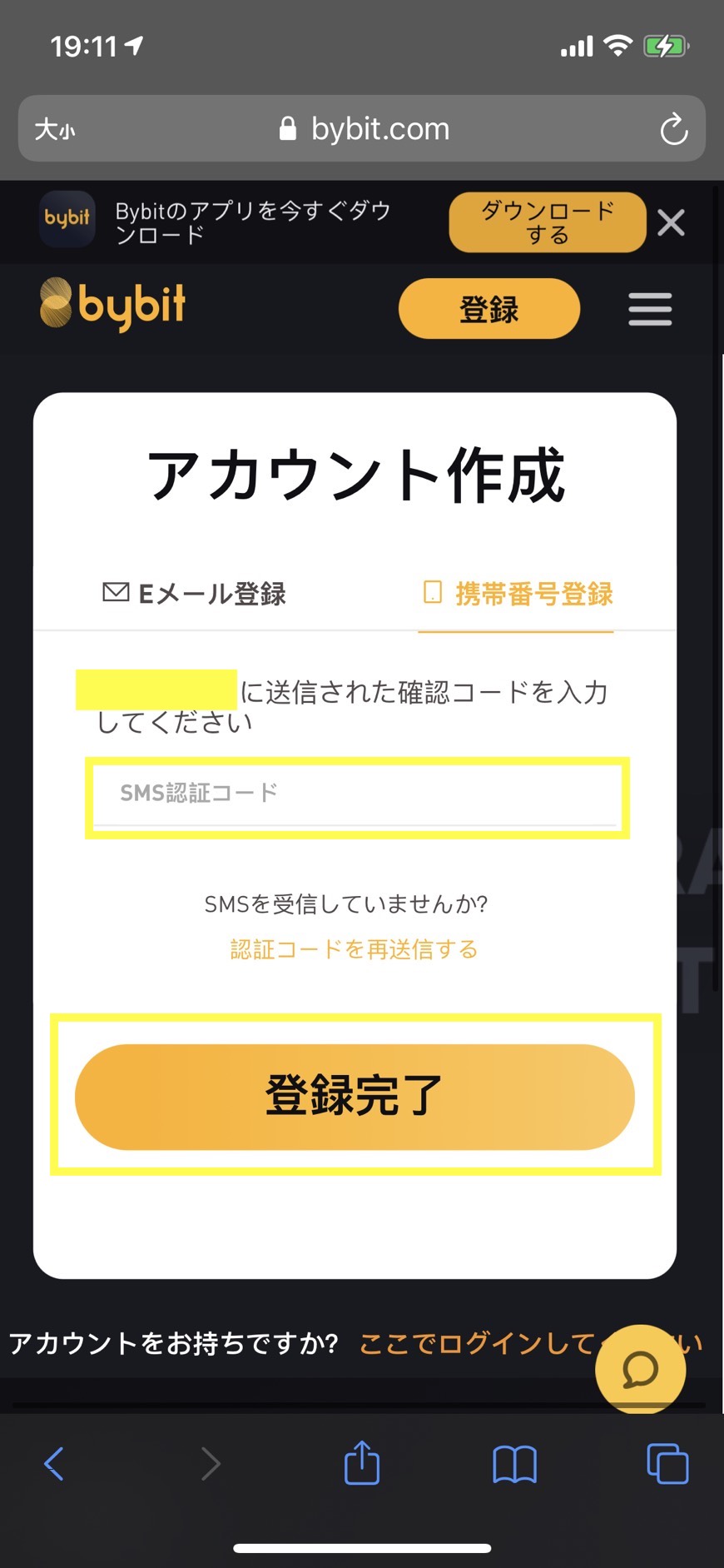Open Safari bookmarks

tap(514, 1463)
